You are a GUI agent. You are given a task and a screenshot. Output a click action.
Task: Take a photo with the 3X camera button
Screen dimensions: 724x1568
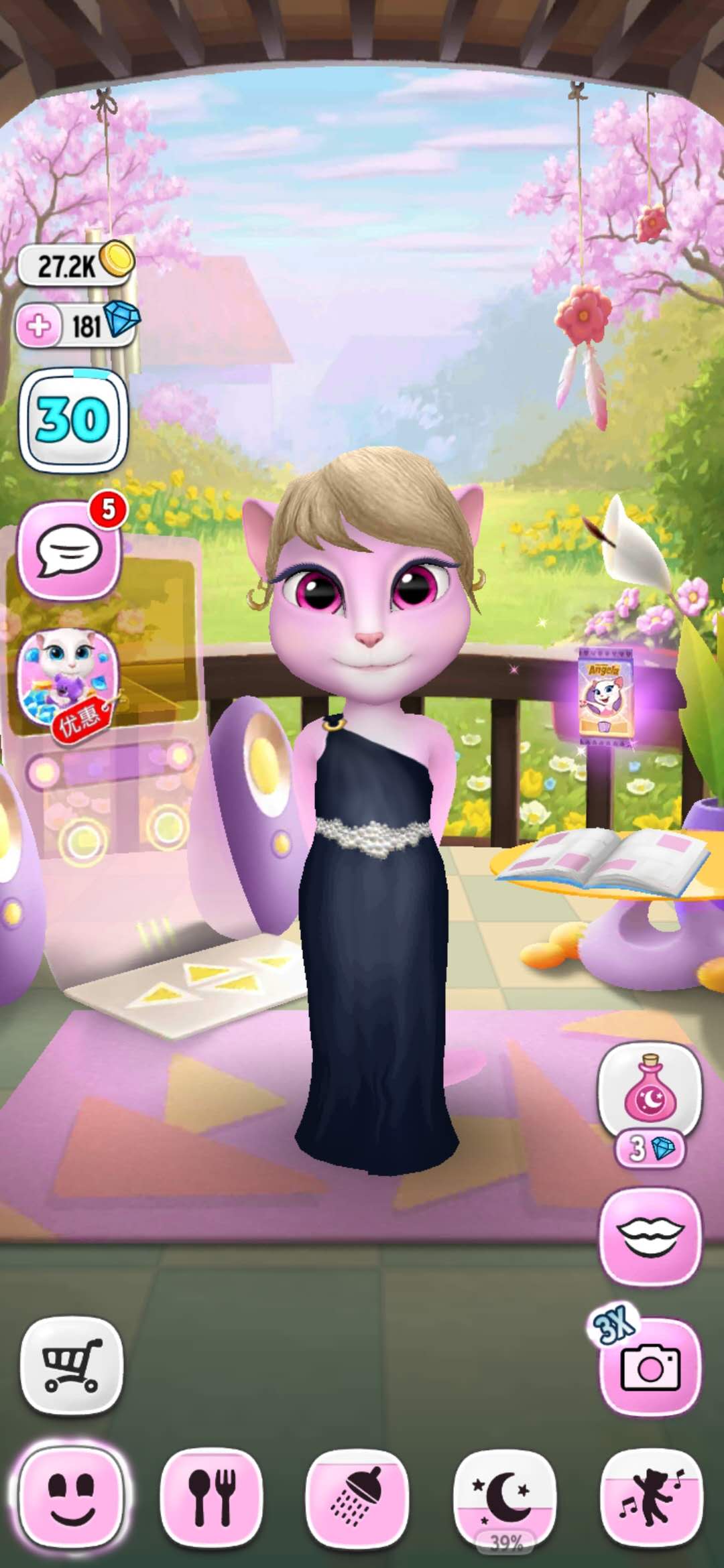click(x=650, y=1367)
